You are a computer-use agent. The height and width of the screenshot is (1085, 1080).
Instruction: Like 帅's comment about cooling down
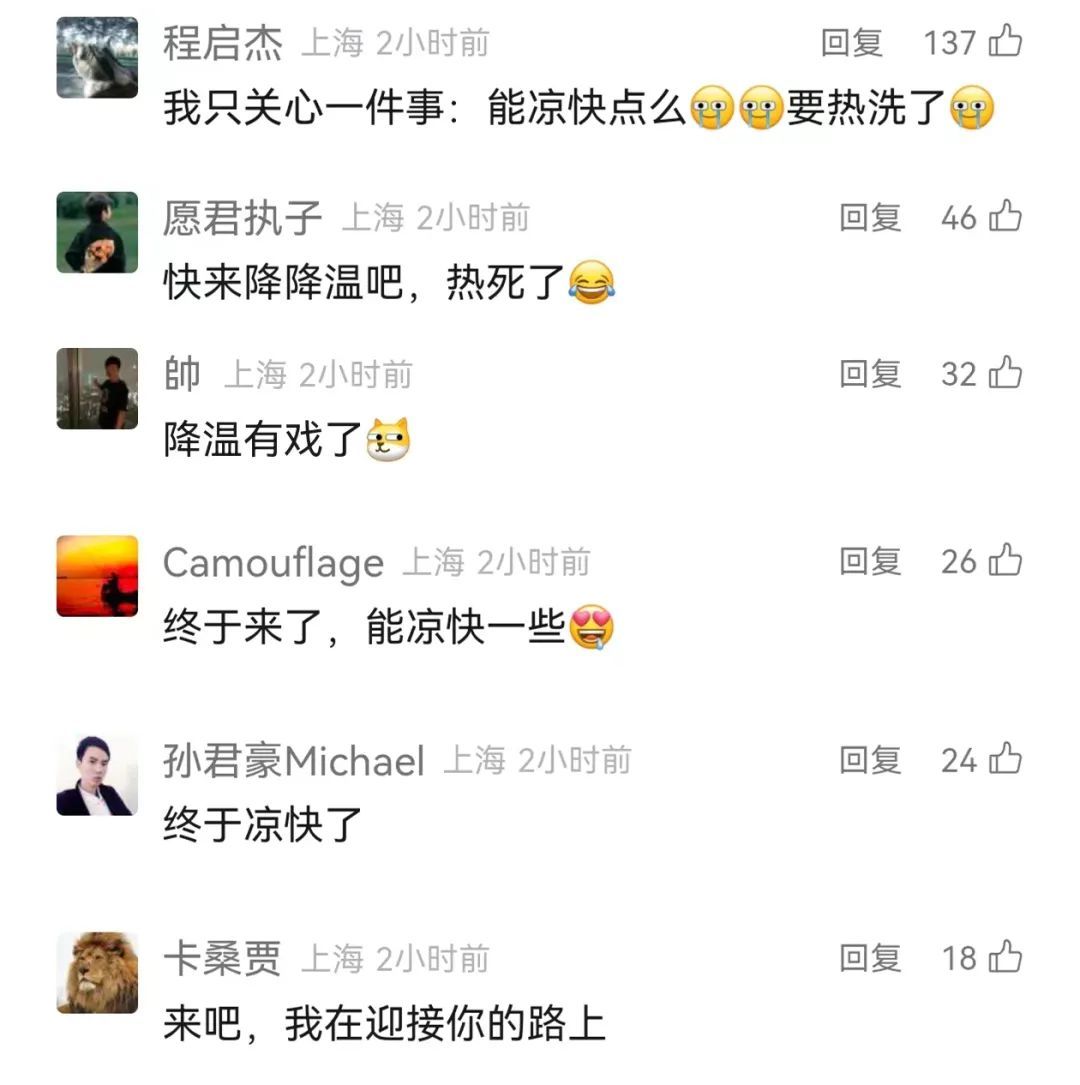[1005, 374]
